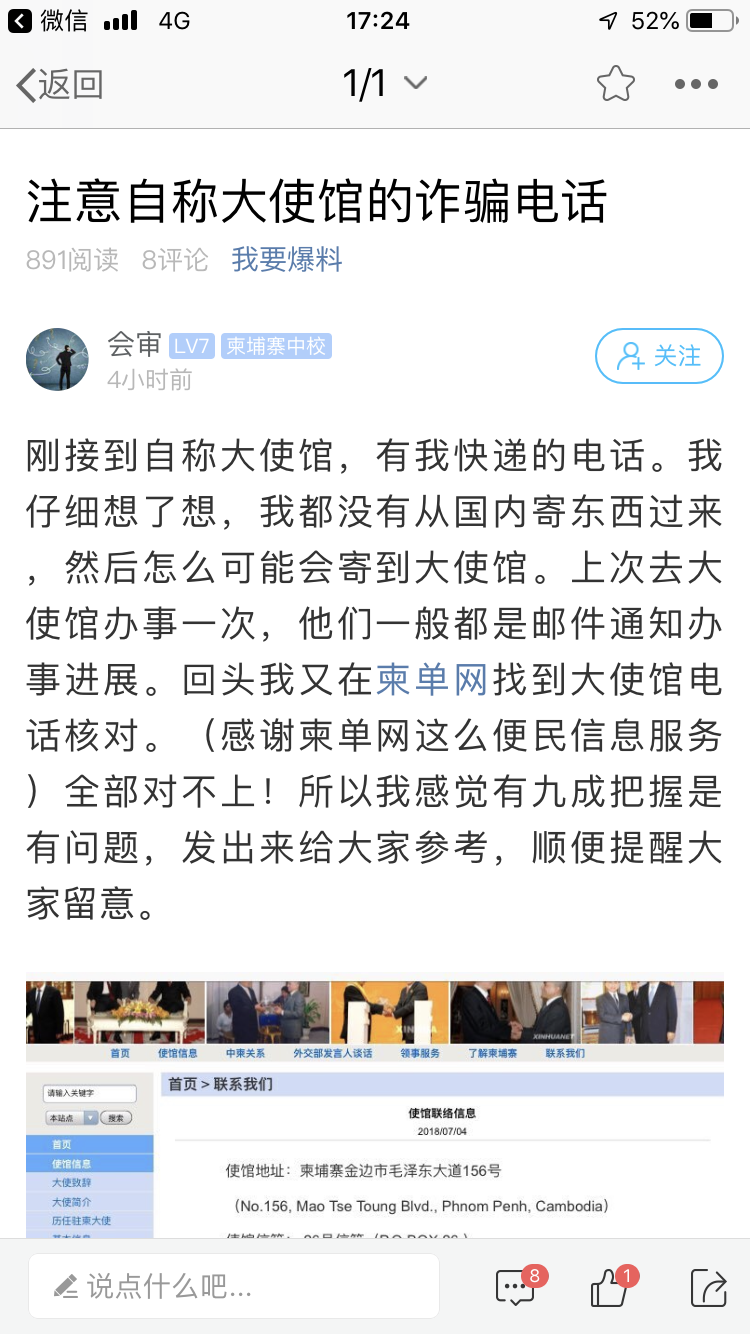Open the three-dot overflow menu
The image size is (750, 1334).
click(x=696, y=85)
